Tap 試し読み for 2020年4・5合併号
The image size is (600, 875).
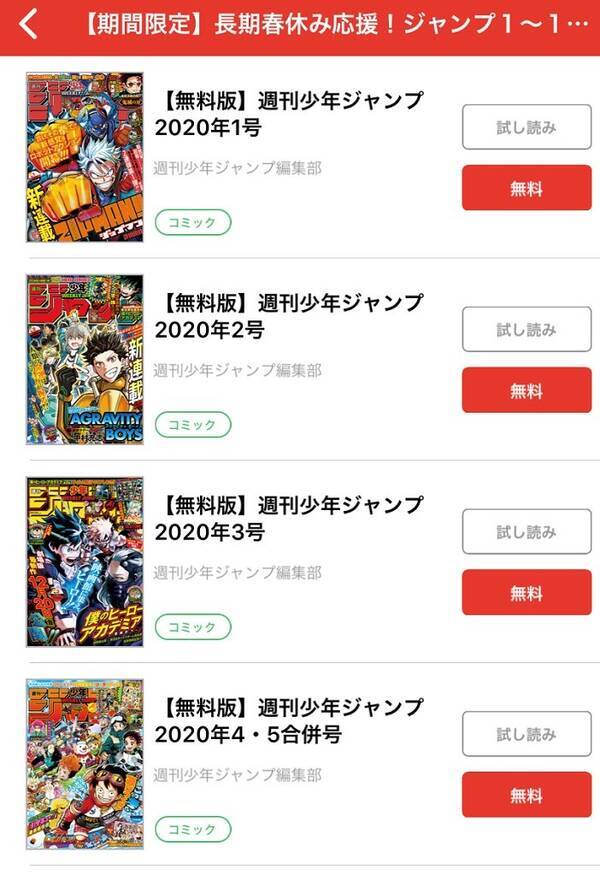click(526, 734)
